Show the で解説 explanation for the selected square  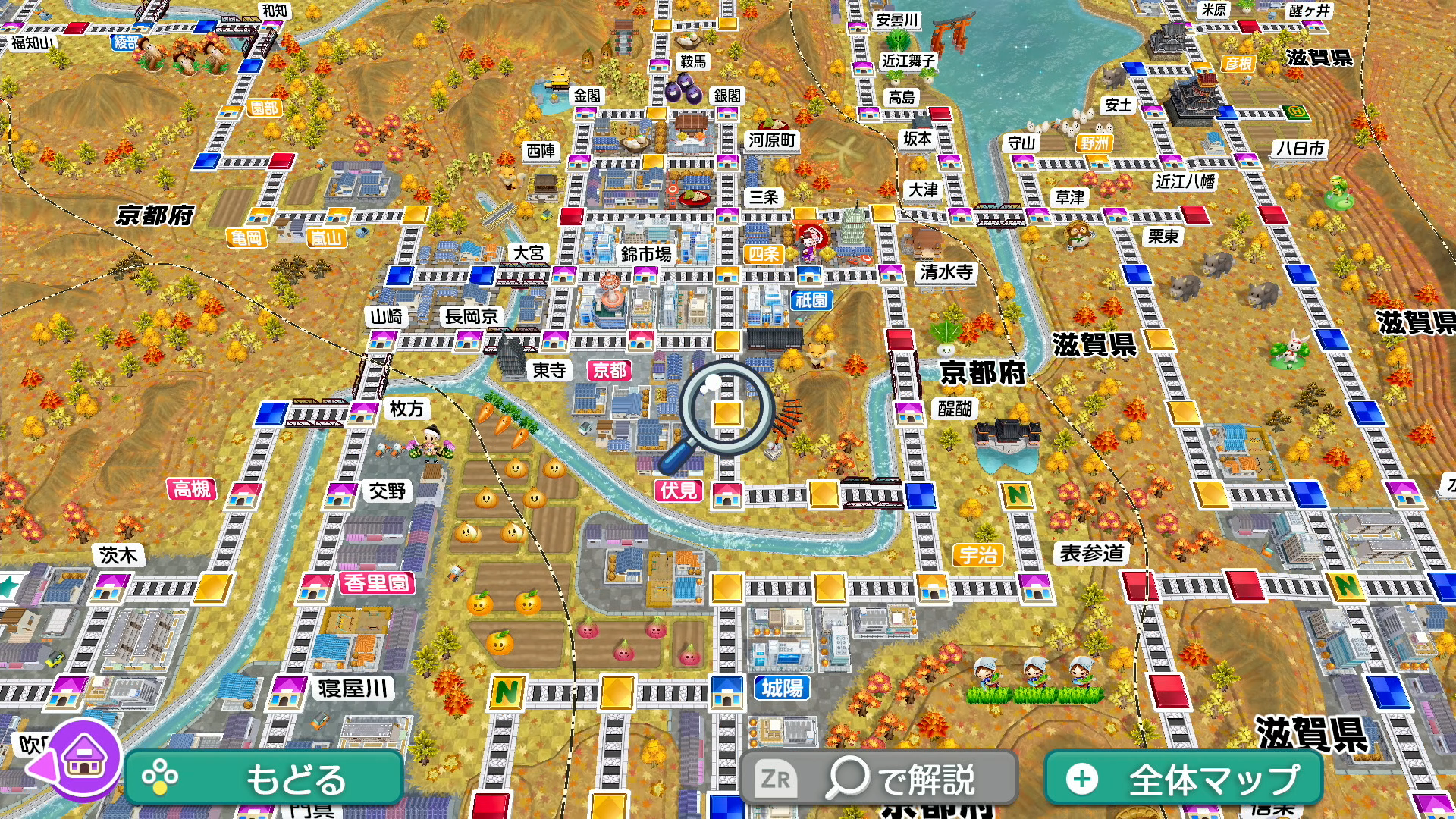878,779
